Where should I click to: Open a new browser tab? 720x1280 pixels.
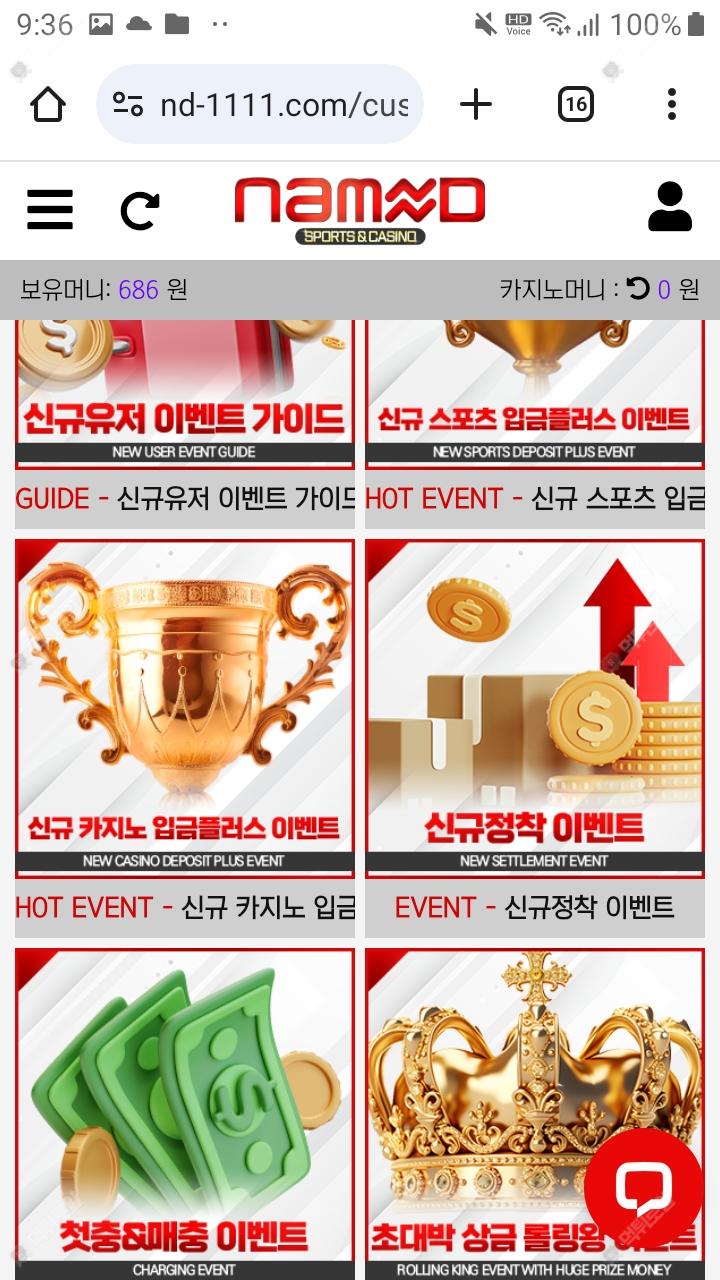pos(476,104)
